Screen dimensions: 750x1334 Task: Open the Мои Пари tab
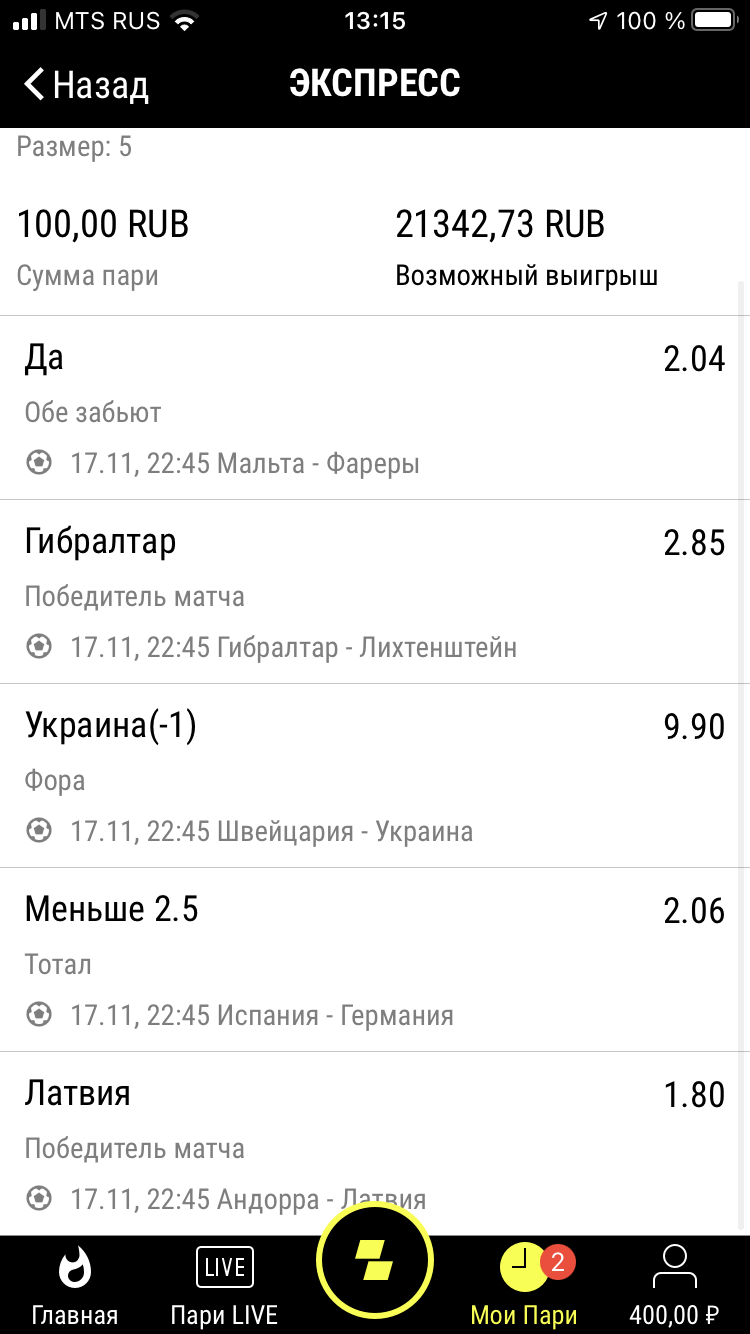pos(524,1287)
